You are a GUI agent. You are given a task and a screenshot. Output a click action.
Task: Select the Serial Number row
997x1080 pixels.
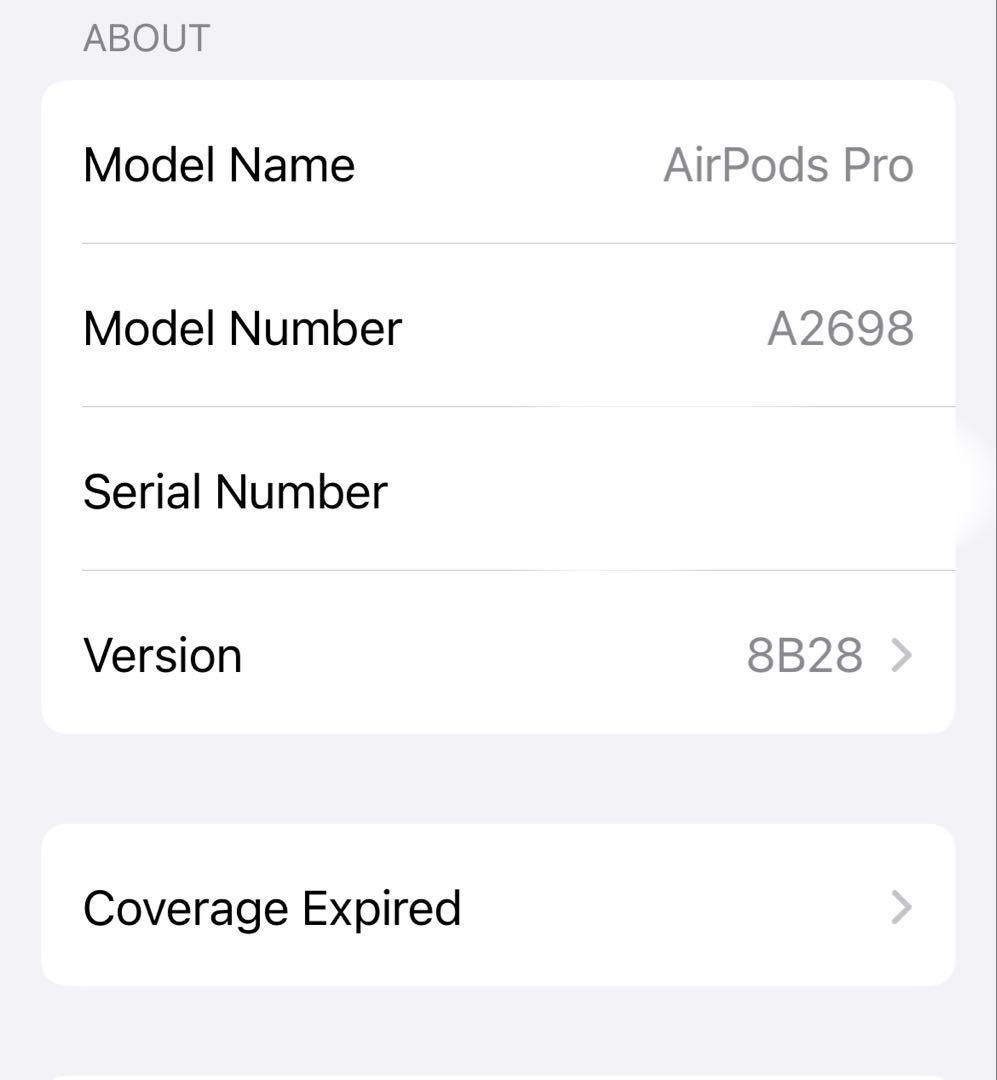(x=500, y=491)
